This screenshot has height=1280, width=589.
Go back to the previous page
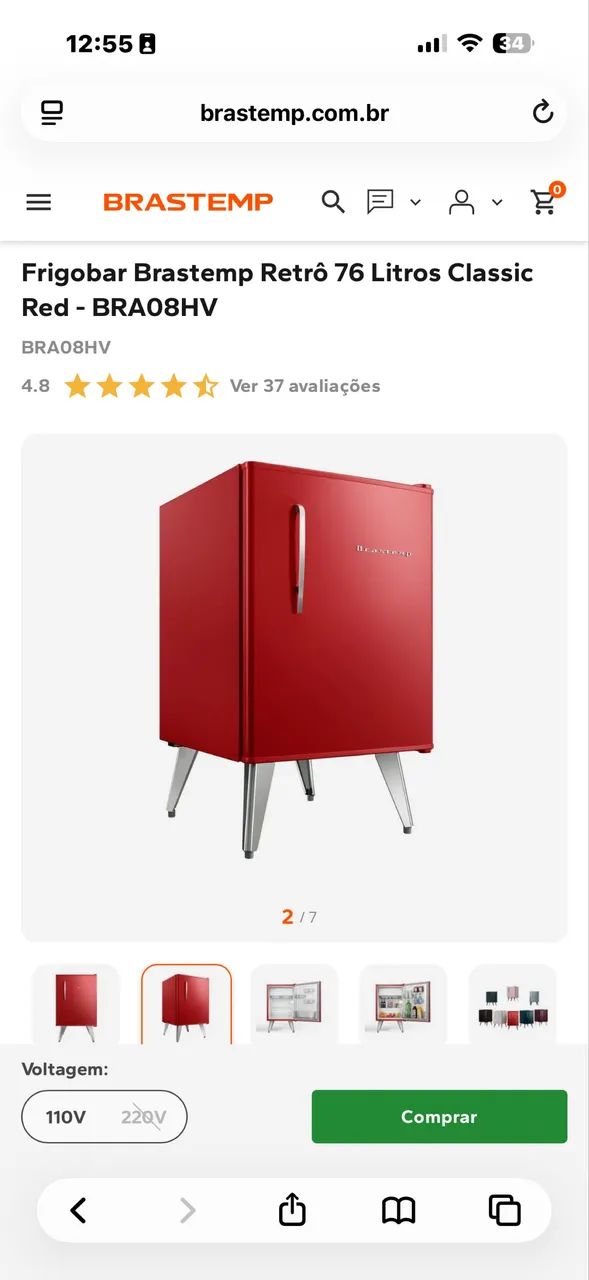(78, 1211)
